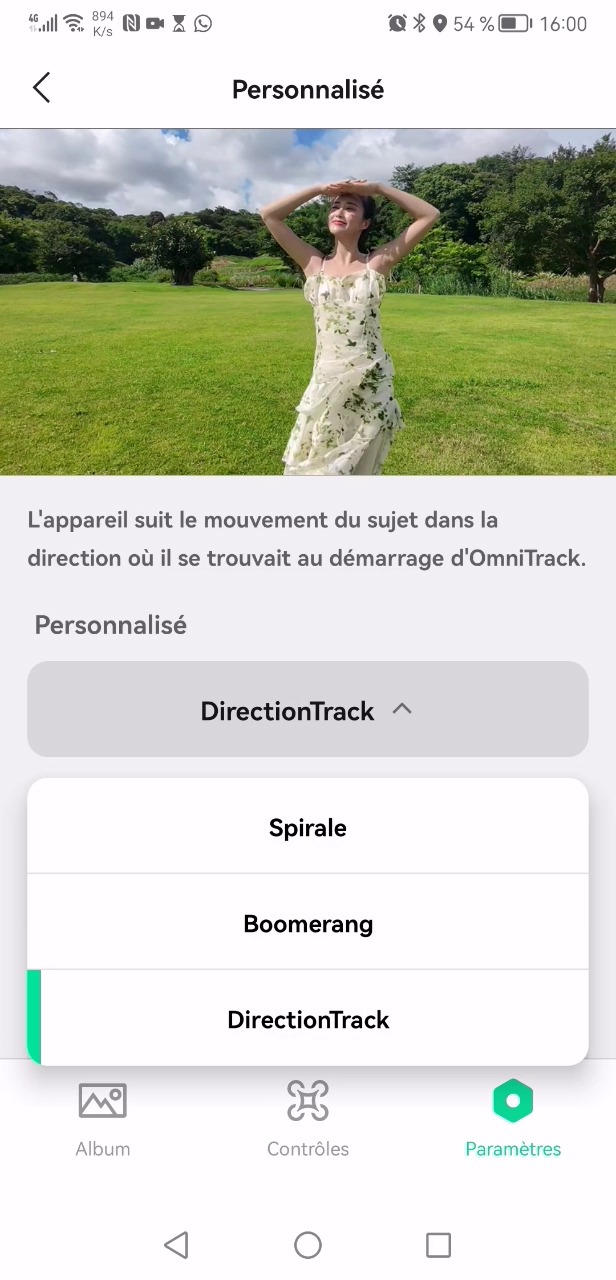
Task: Switch to the Album tab
Action: tap(103, 1120)
